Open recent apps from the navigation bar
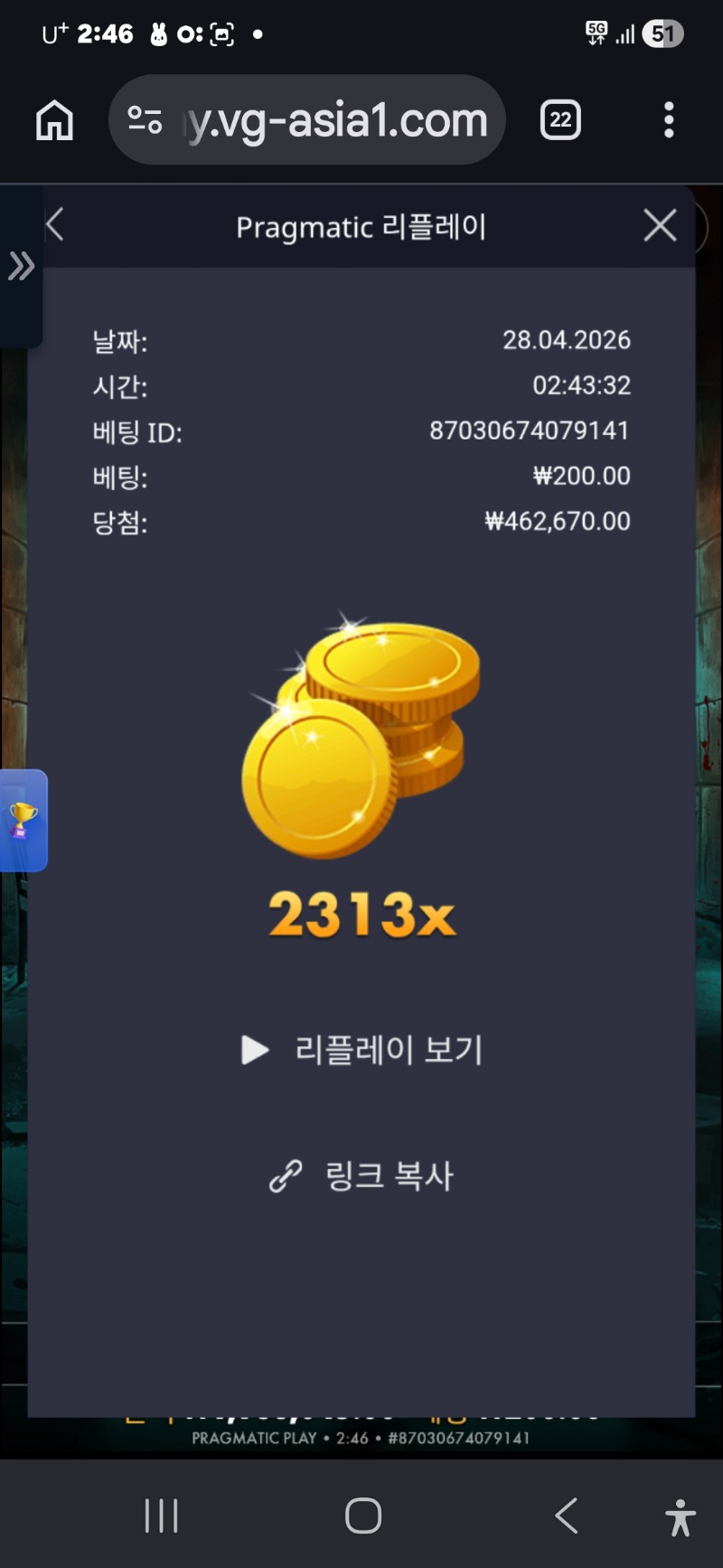 click(x=161, y=1516)
